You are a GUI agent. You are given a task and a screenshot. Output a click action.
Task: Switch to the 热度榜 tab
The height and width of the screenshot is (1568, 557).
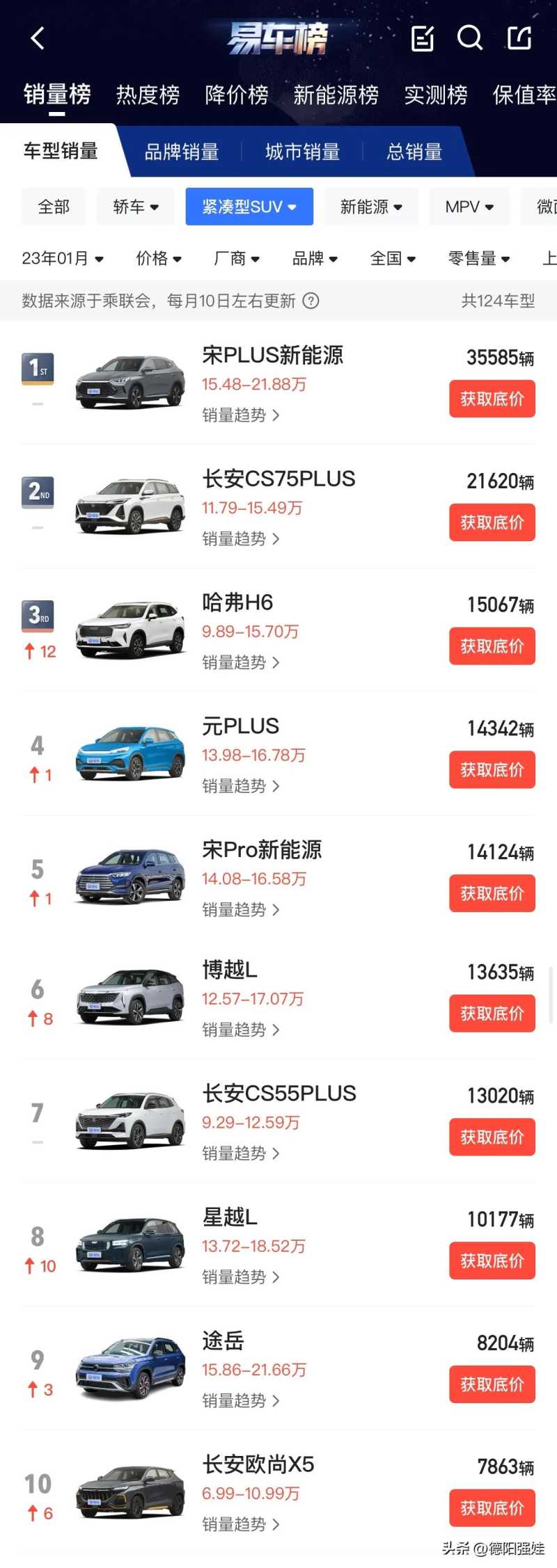148,95
